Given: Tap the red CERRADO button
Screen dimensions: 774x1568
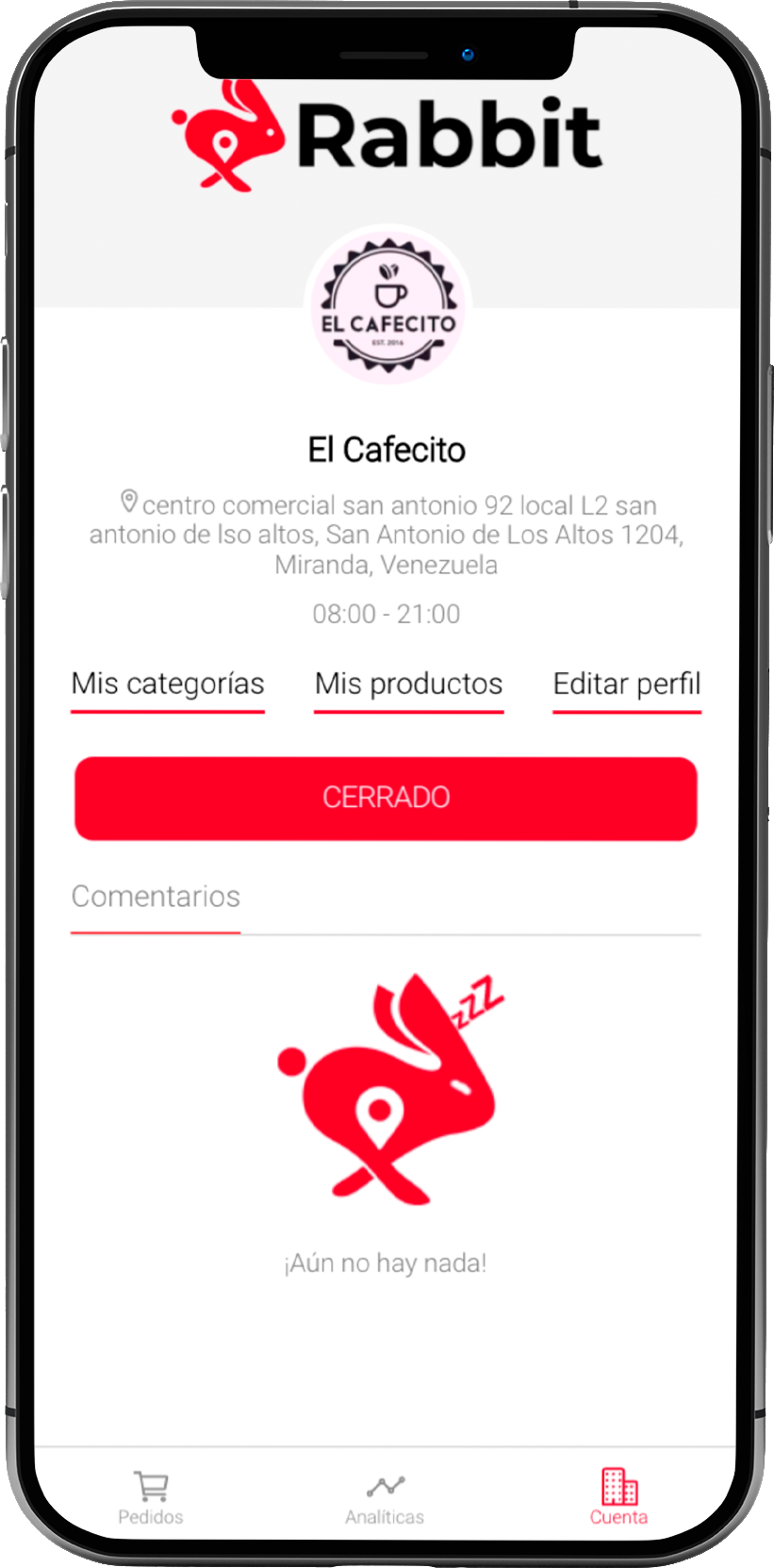Looking at the screenshot, I should (386, 798).
